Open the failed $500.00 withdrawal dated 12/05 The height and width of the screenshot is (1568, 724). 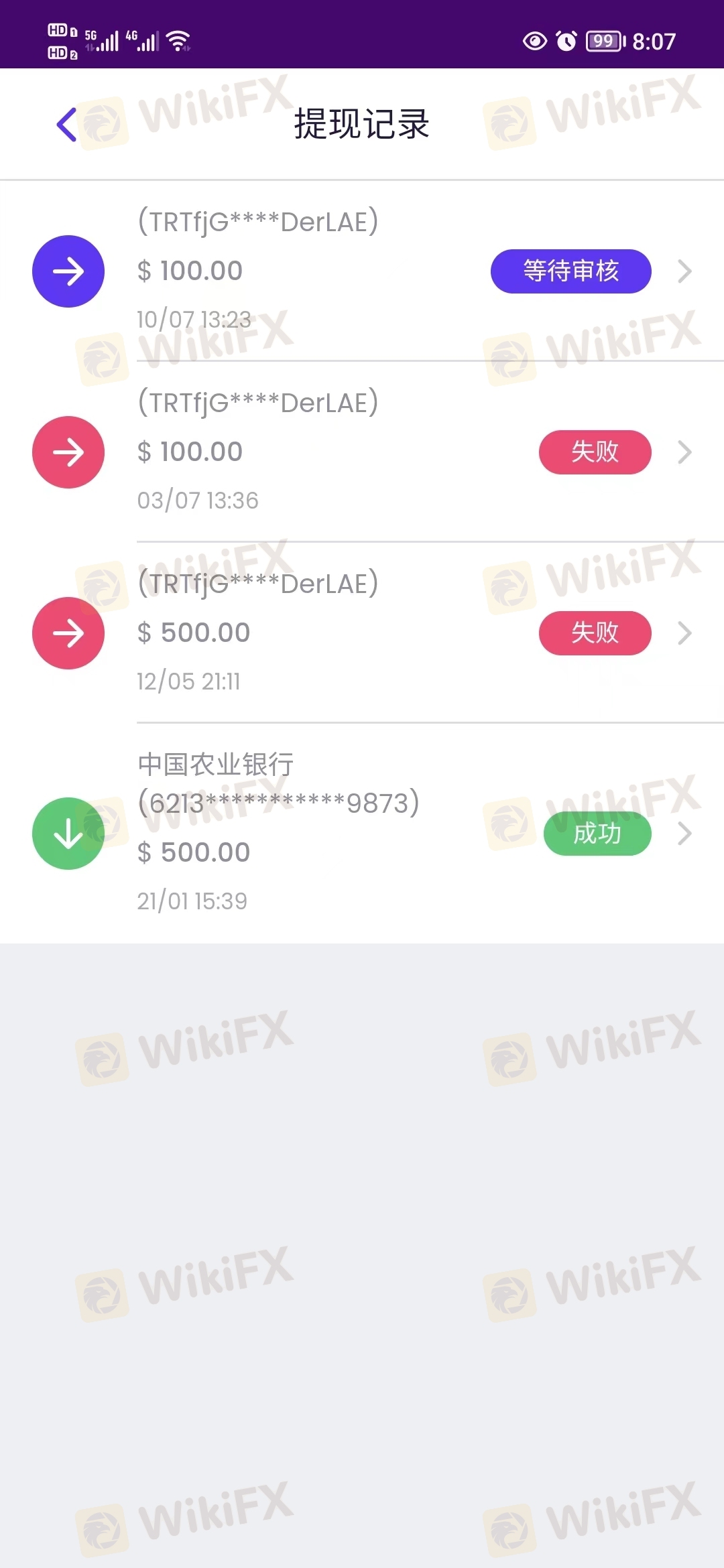362,633
